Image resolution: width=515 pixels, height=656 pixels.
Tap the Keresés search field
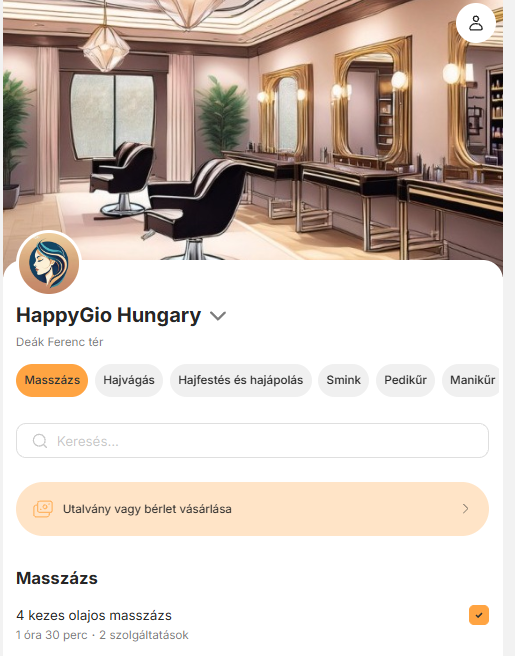tap(252, 441)
